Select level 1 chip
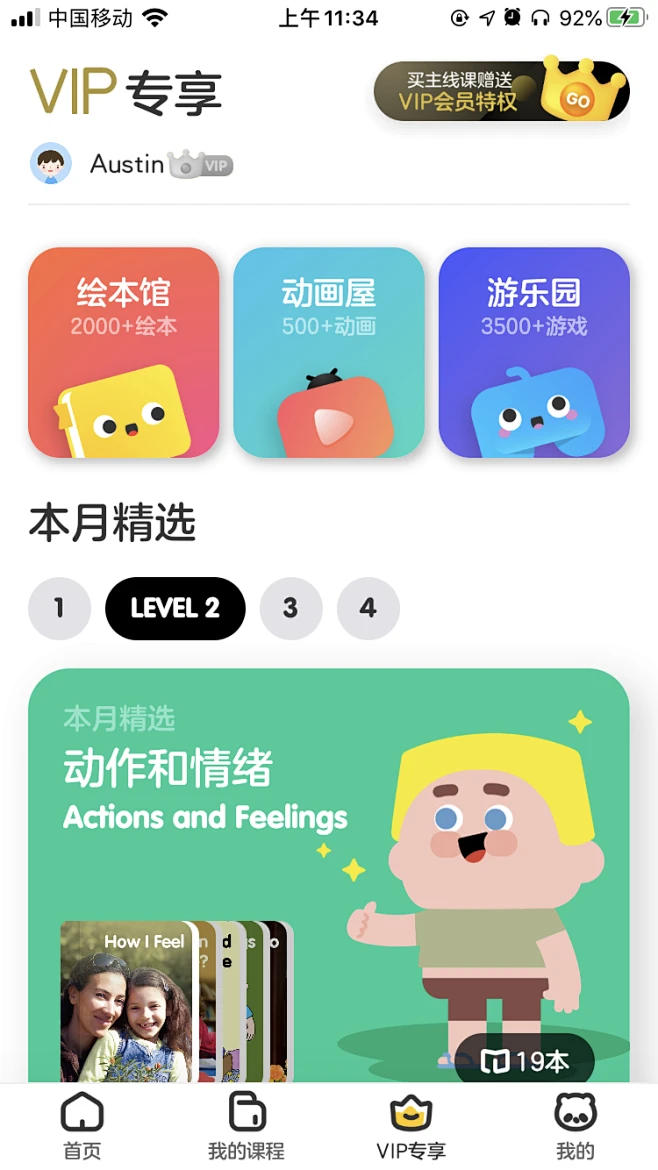658x1170 pixels. [59, 608]
